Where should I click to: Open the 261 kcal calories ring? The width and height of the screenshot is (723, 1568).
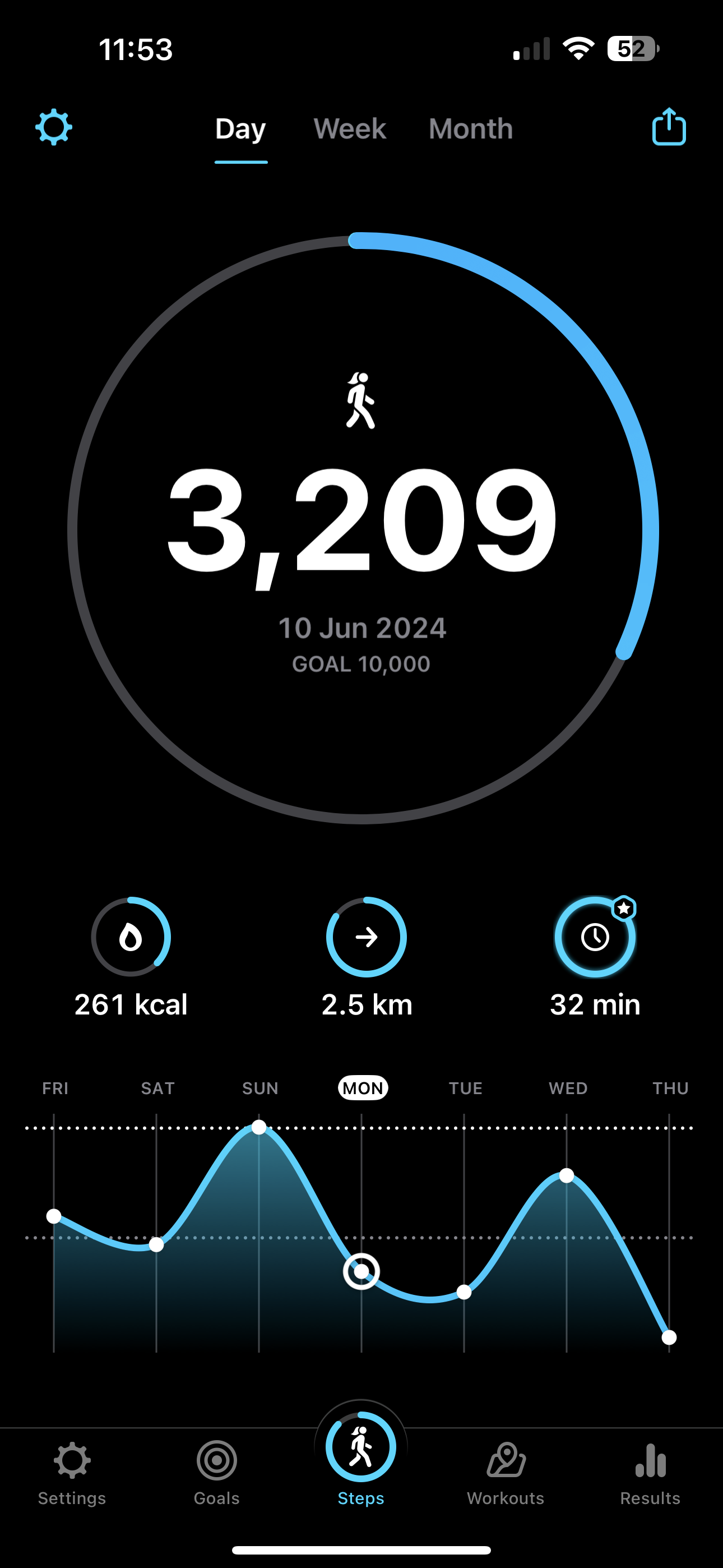tap(131, 937)
